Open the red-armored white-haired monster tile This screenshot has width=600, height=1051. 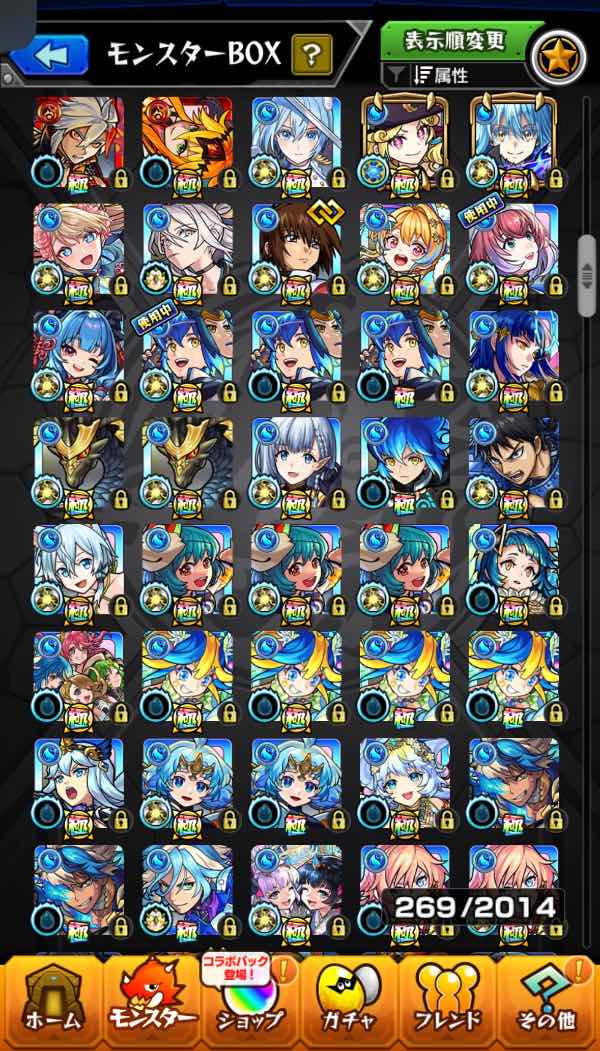coord(79,143)
